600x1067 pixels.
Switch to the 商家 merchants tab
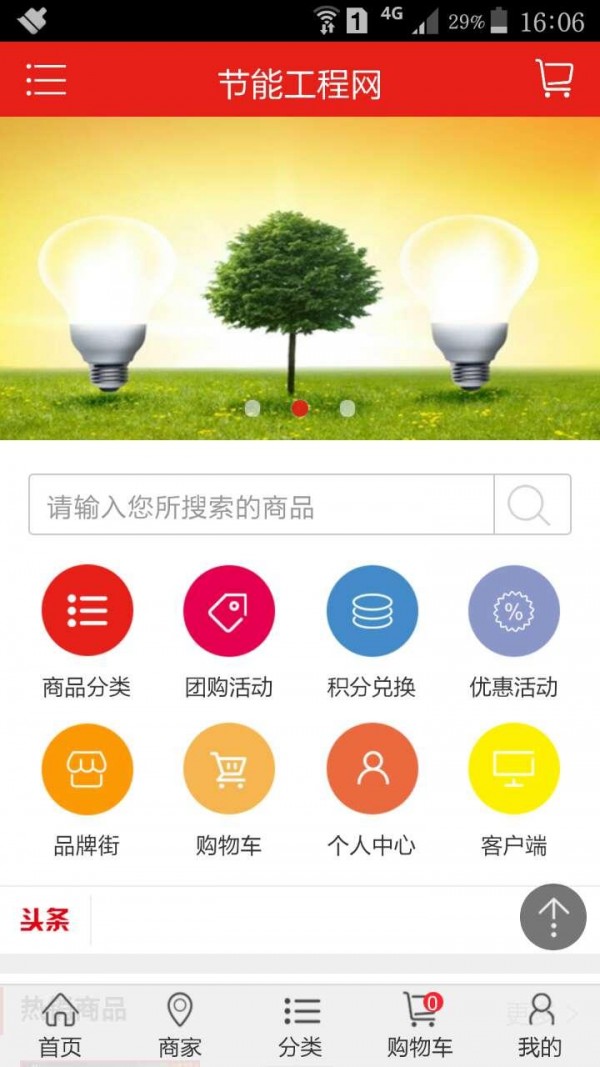[x=180, y=1025]
